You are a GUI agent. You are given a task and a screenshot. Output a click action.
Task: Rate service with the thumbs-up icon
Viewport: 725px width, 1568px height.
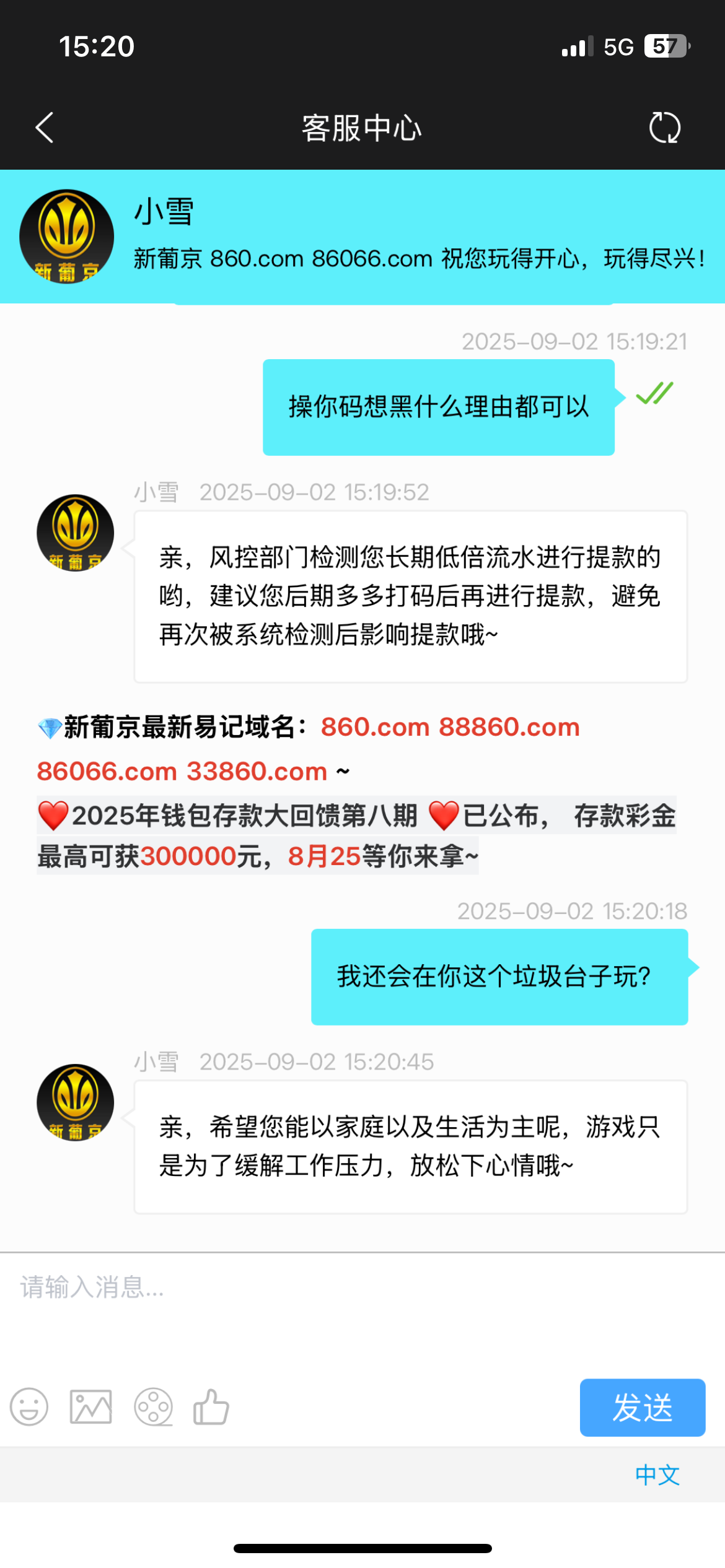tap(211, 1407)
